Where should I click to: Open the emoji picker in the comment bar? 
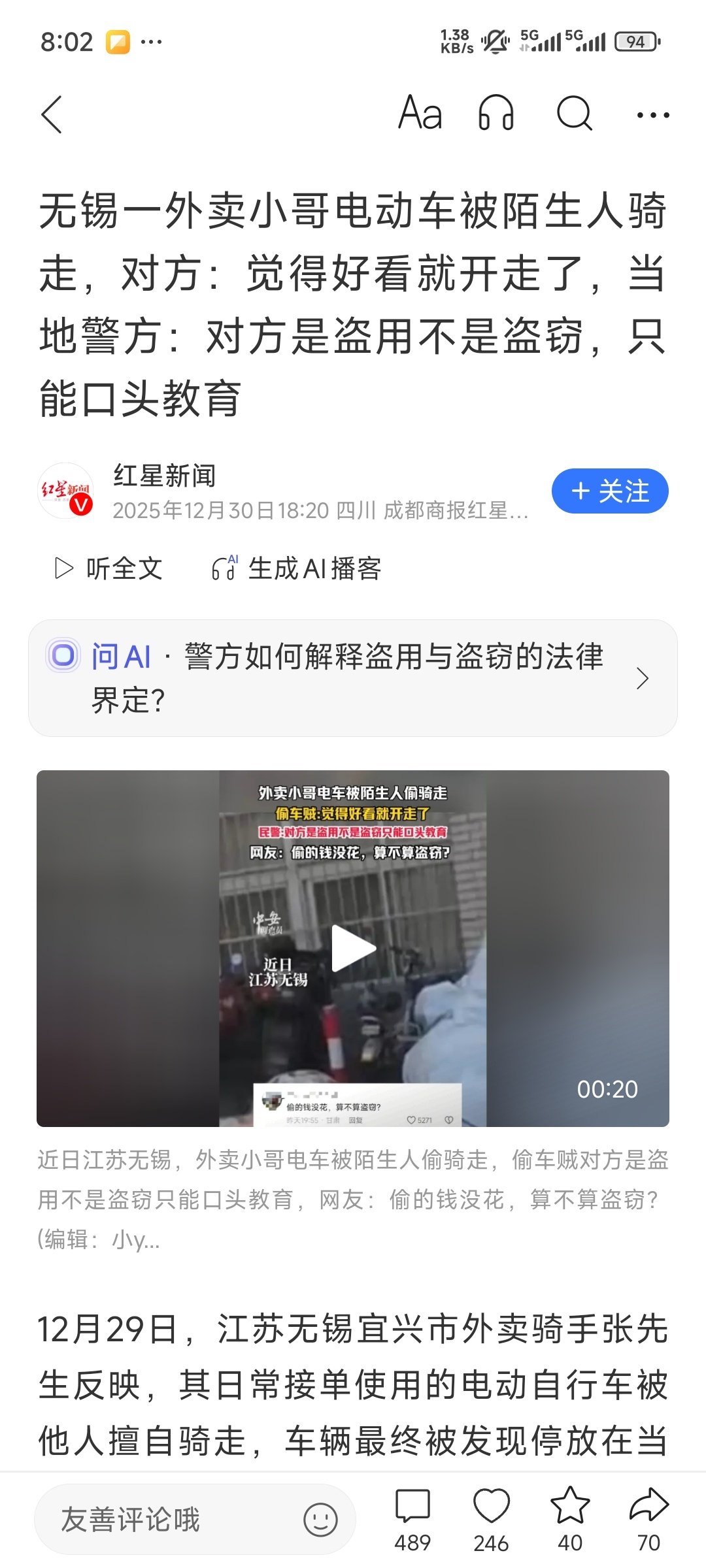320,1520
